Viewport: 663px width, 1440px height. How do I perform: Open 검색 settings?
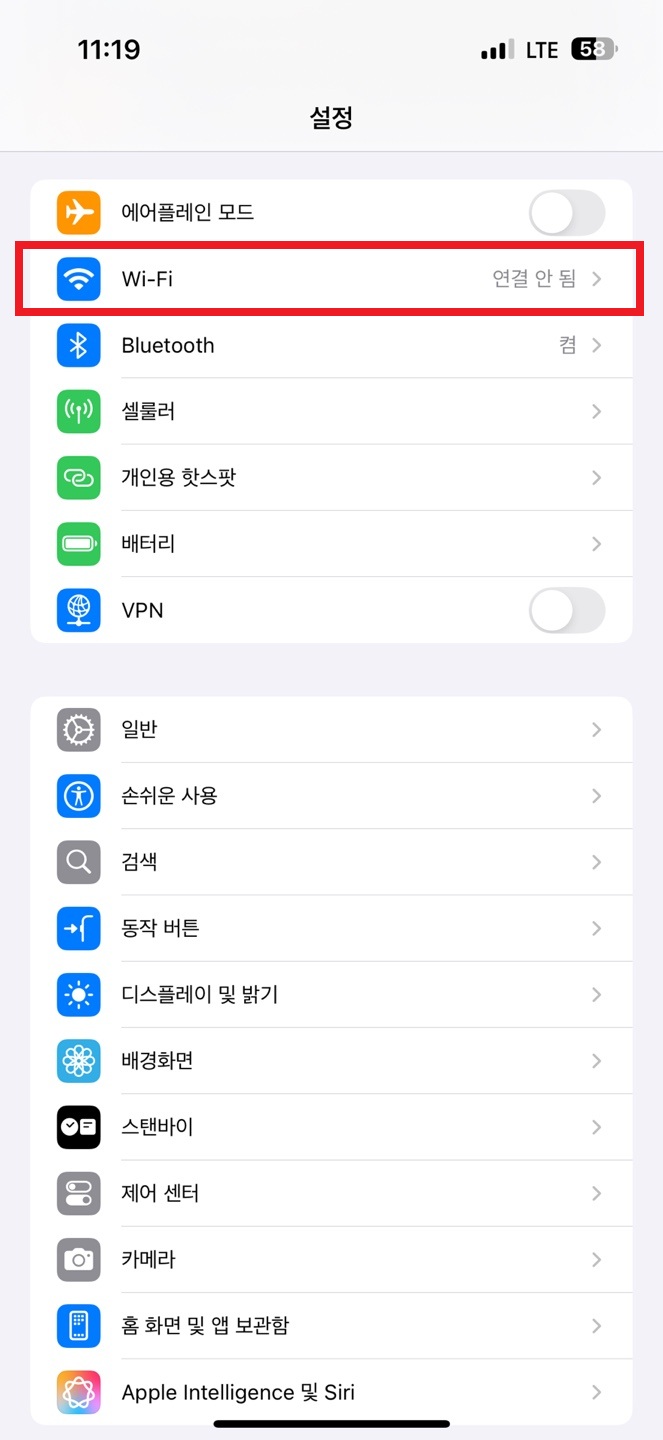point(330,862)
